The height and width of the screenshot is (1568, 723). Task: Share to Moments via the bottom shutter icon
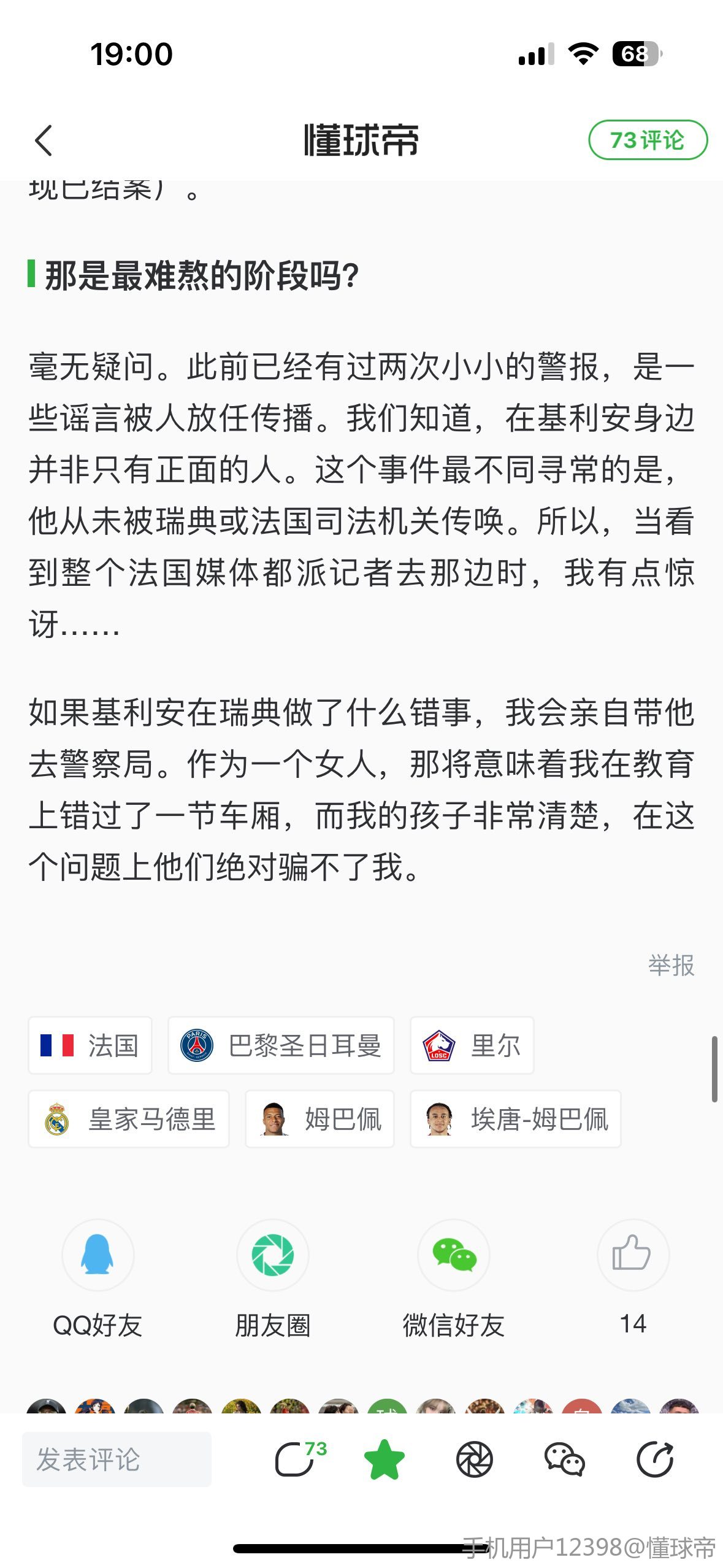point(475,1459)
